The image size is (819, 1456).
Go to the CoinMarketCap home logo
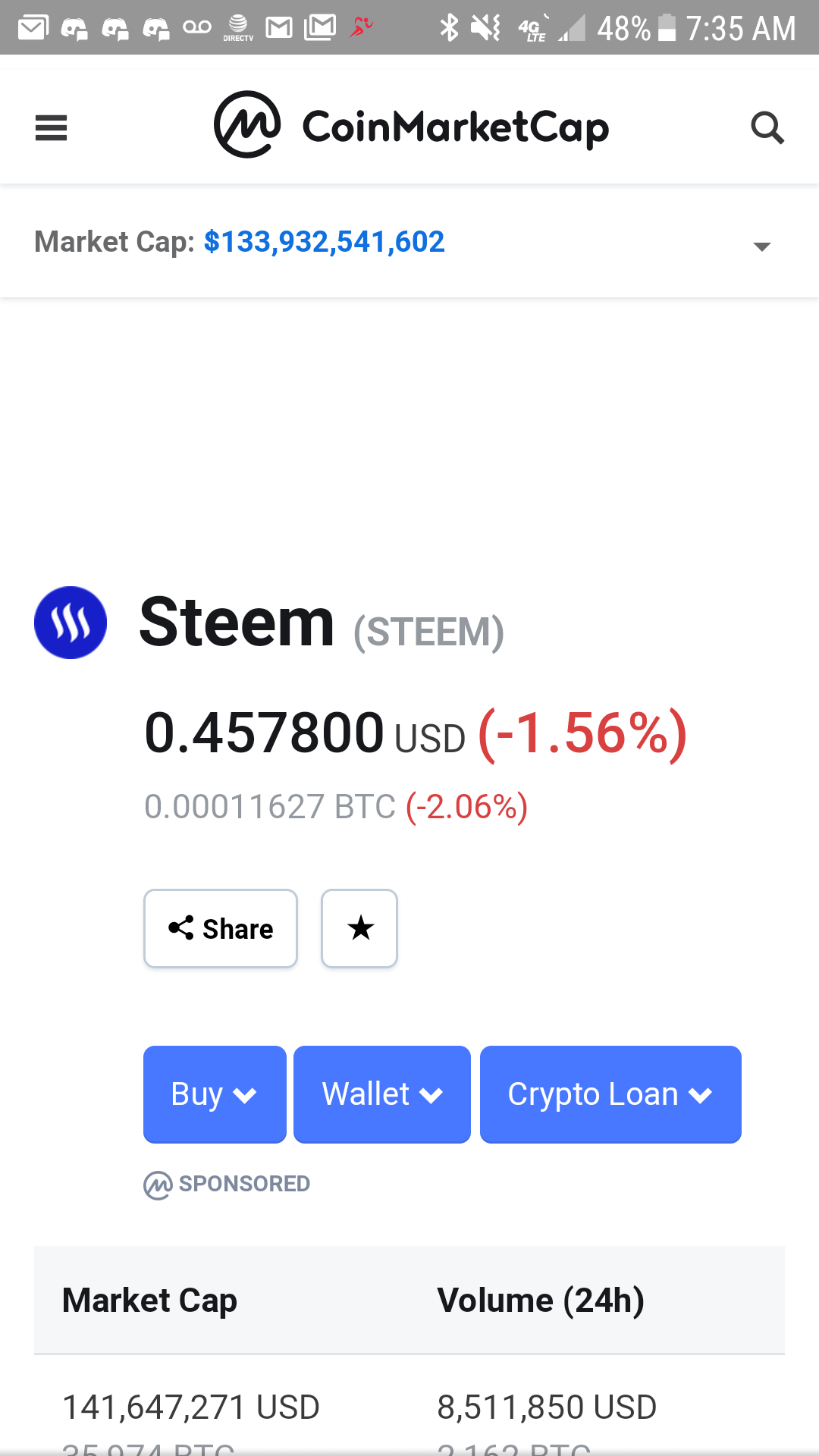click(411, 126)
